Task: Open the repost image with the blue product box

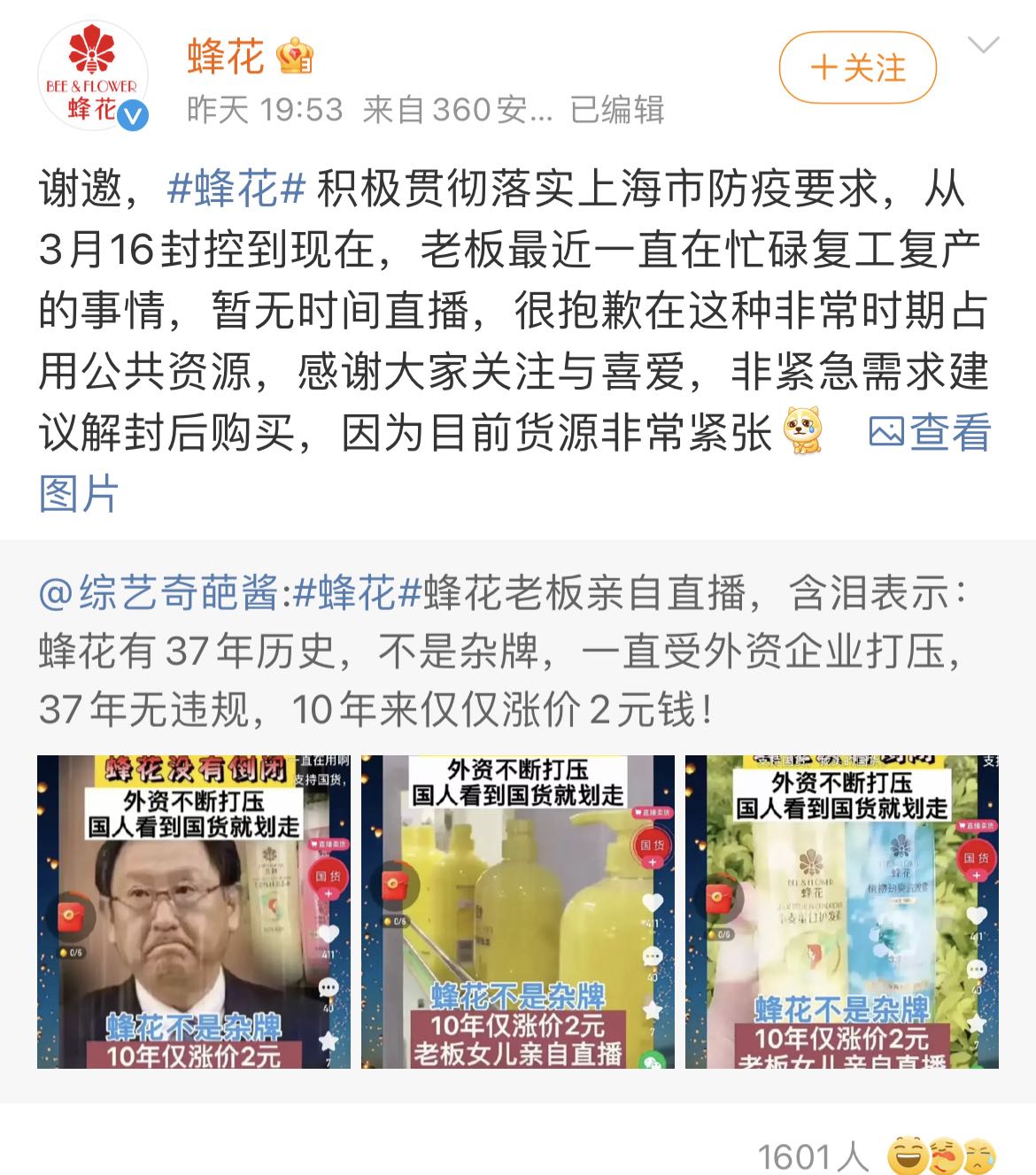Action: 842,912
